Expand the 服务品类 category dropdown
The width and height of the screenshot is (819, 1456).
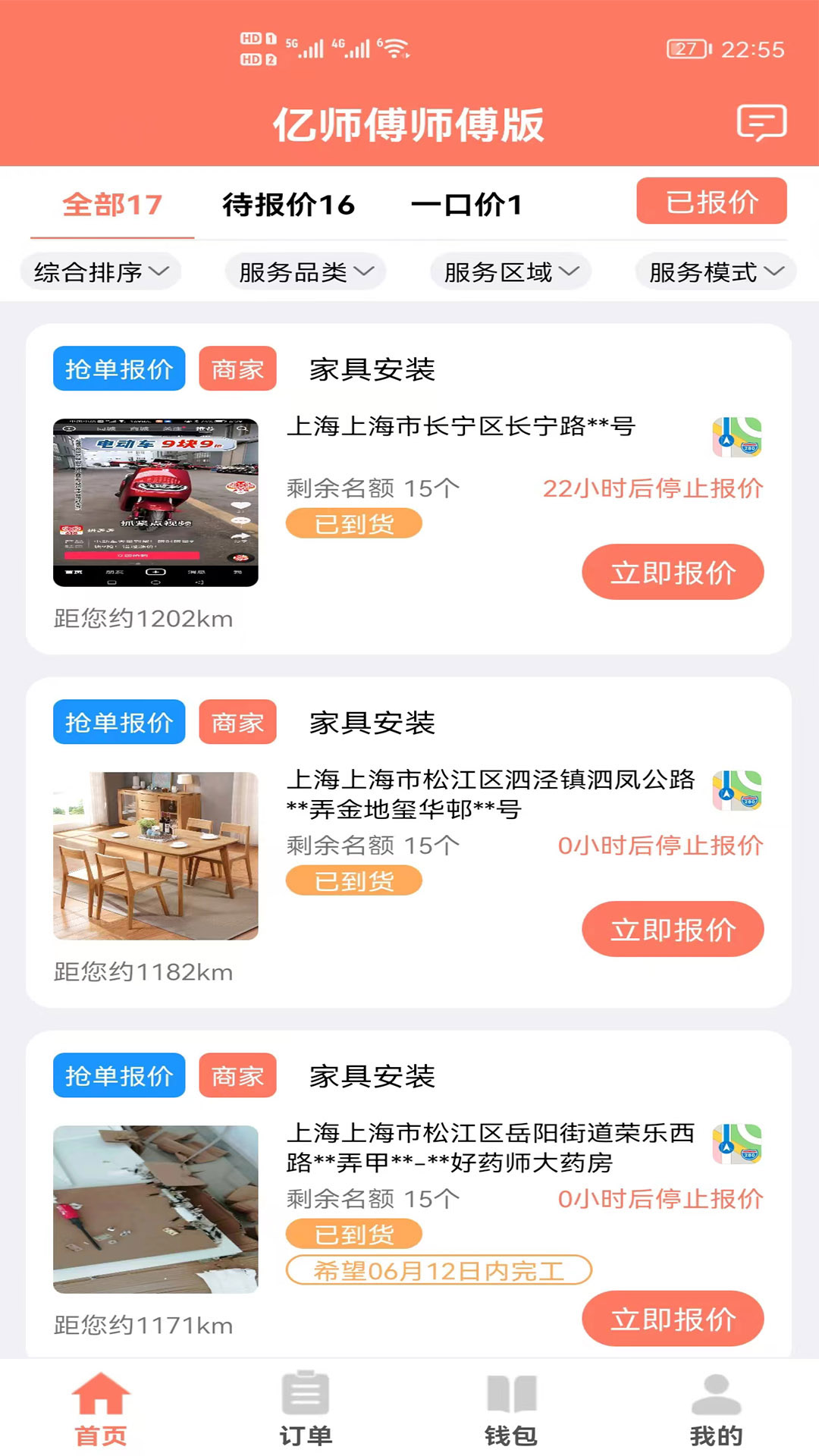click(x=305, y=272)
